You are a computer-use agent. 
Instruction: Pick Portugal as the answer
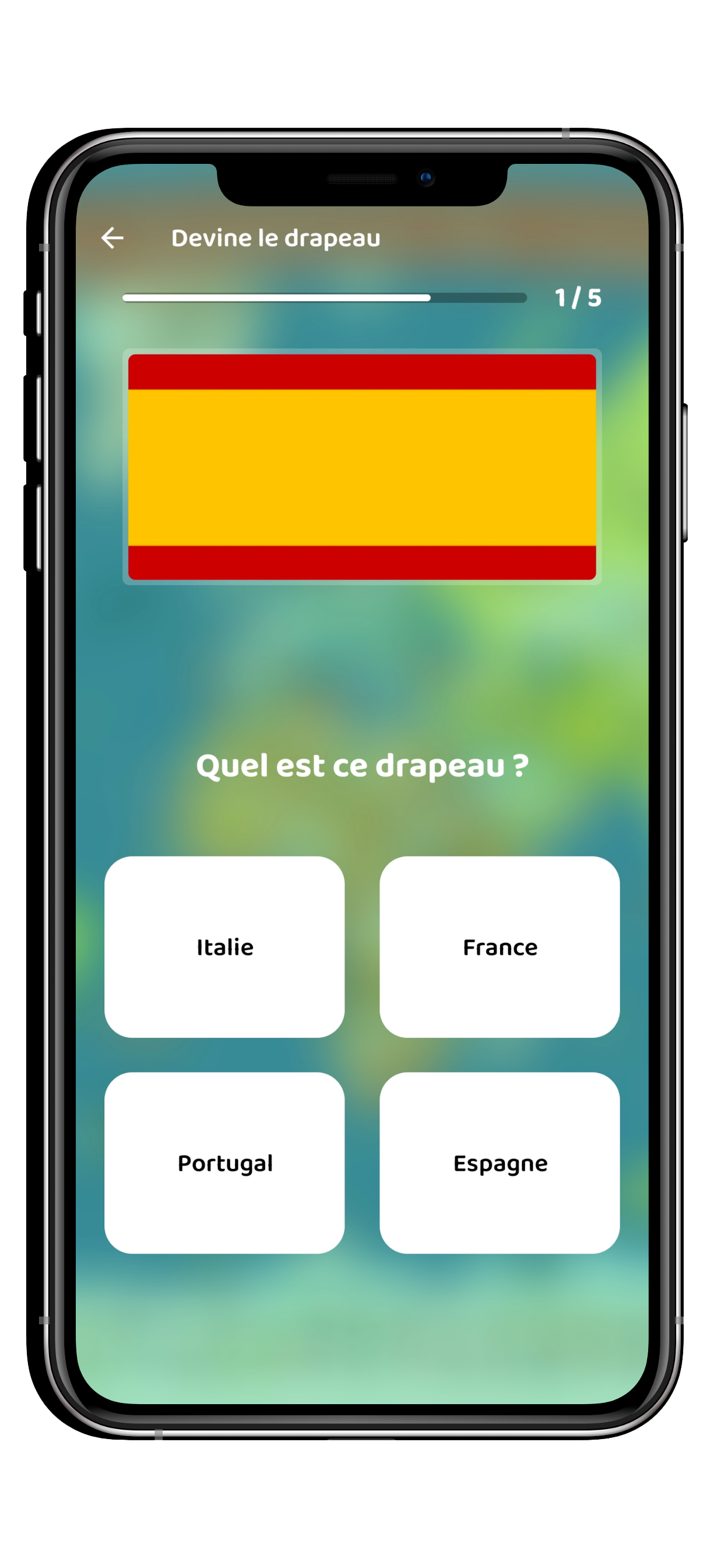(224, 1163)
